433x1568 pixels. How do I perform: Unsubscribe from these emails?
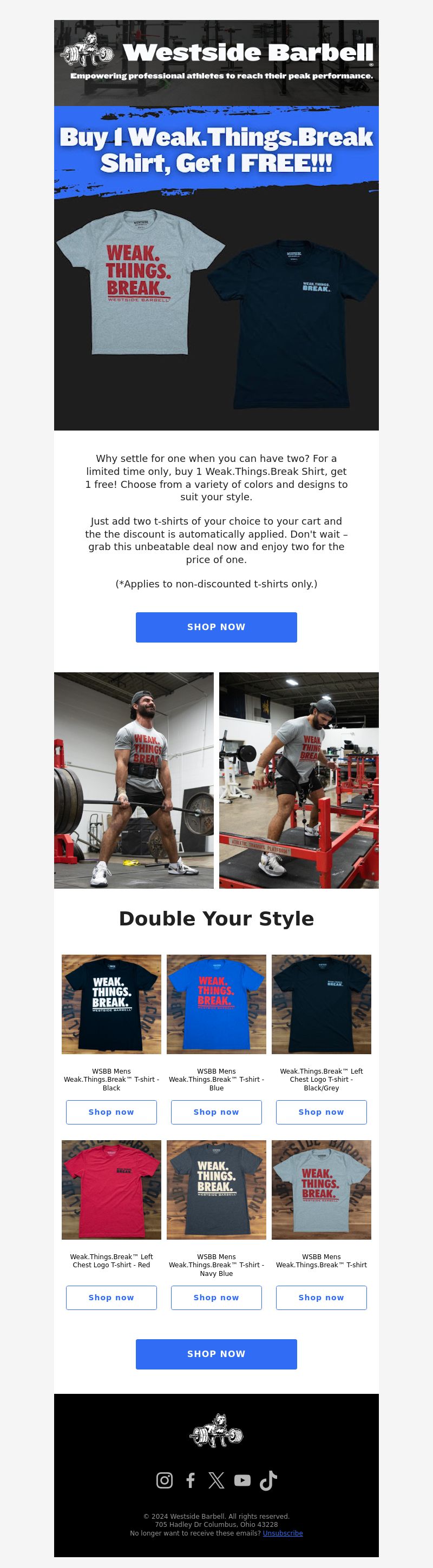tap(283, 1533)
